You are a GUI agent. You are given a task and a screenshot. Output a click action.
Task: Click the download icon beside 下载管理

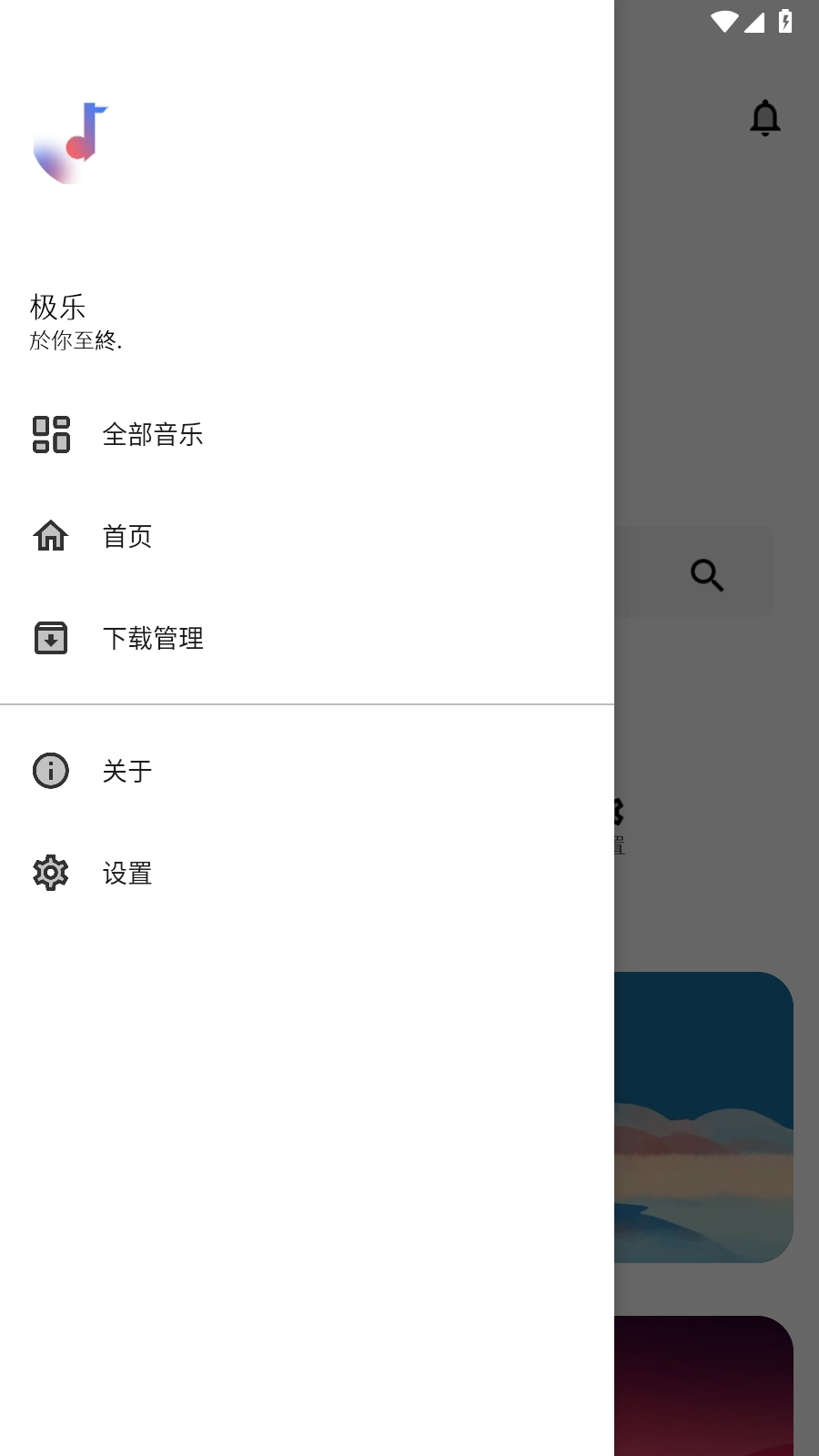pos(51,638)
